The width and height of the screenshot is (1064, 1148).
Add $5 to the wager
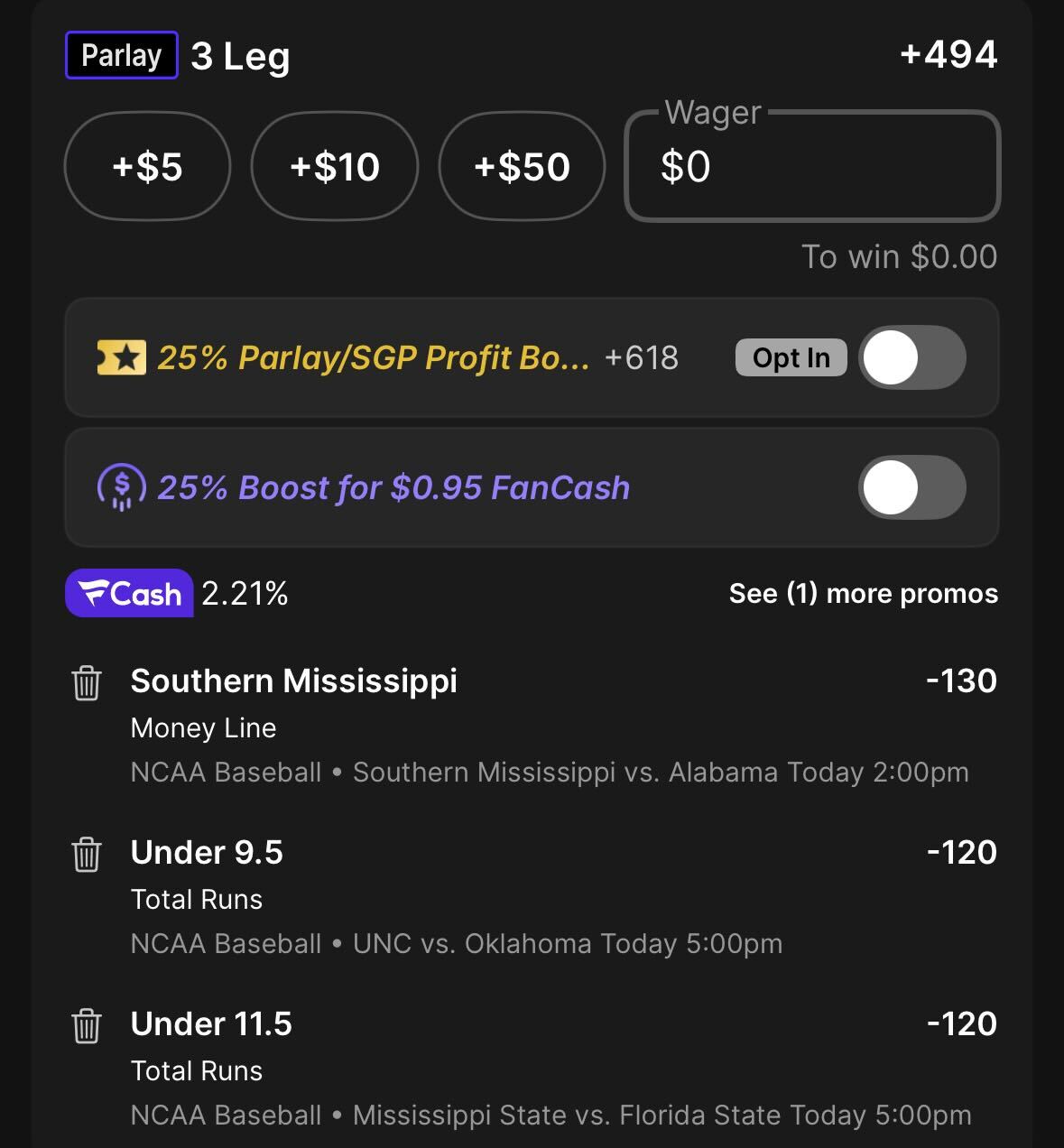tap(147, 166)
